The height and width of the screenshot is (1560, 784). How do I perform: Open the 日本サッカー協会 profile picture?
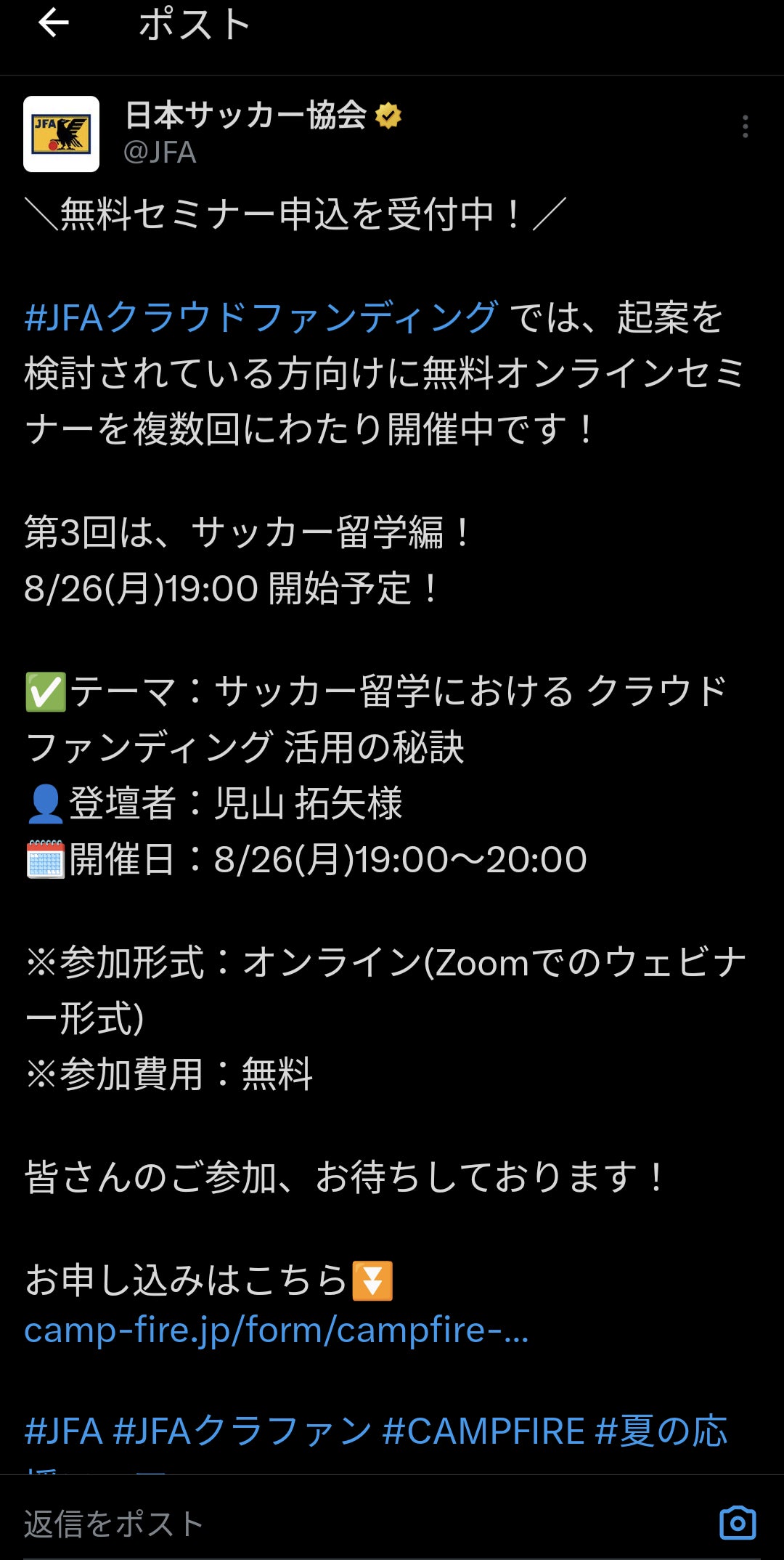point(62,134)
